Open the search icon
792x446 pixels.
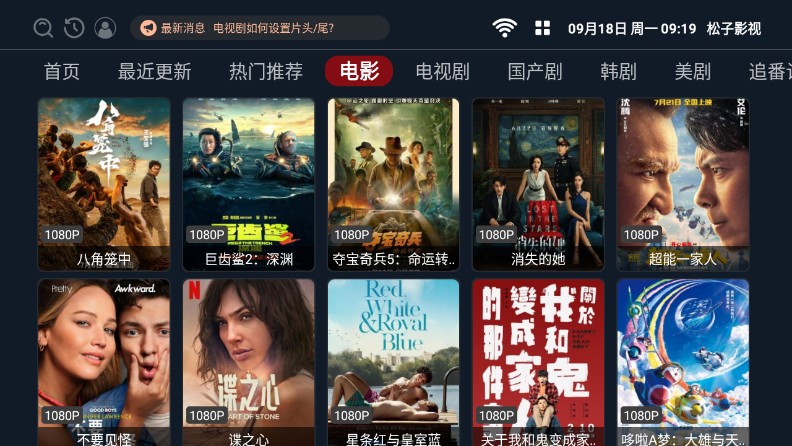[x=43, y=28]
